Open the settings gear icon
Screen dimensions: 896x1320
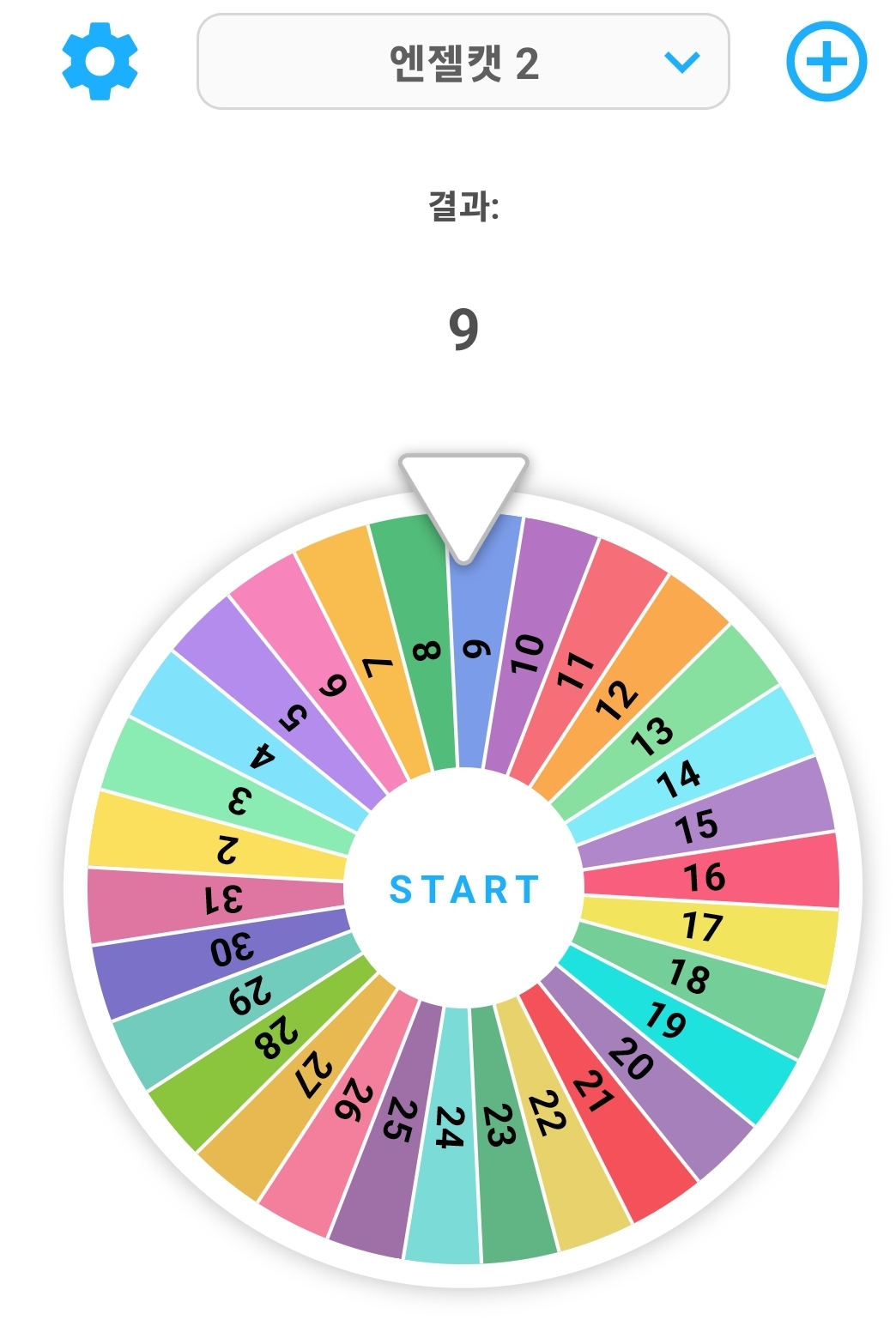pyautogui.click(x=100, y=62)
